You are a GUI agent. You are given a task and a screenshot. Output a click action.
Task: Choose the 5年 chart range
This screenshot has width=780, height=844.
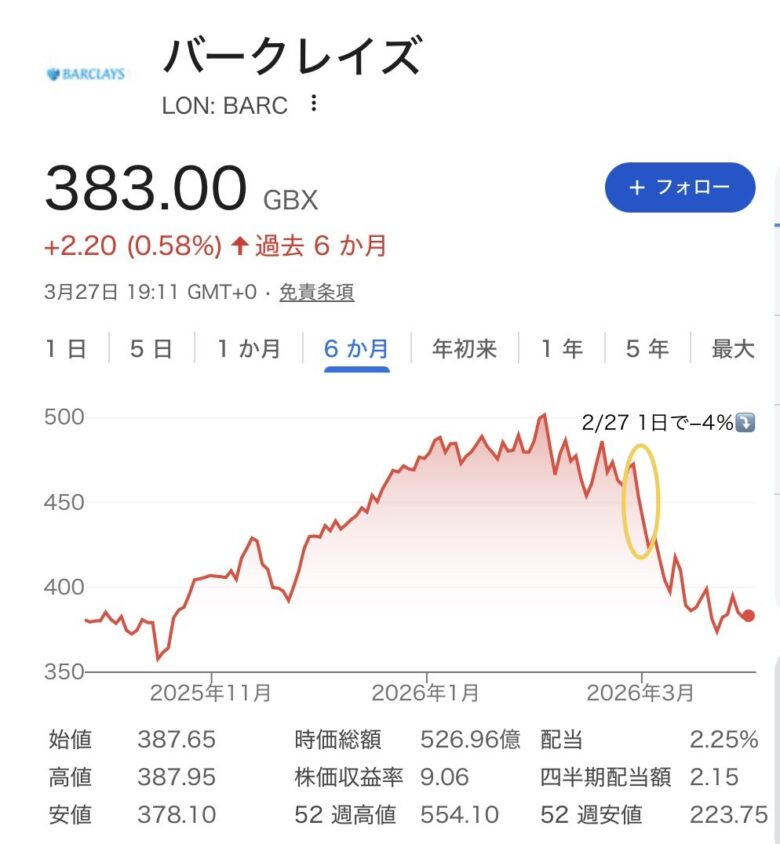647,349
